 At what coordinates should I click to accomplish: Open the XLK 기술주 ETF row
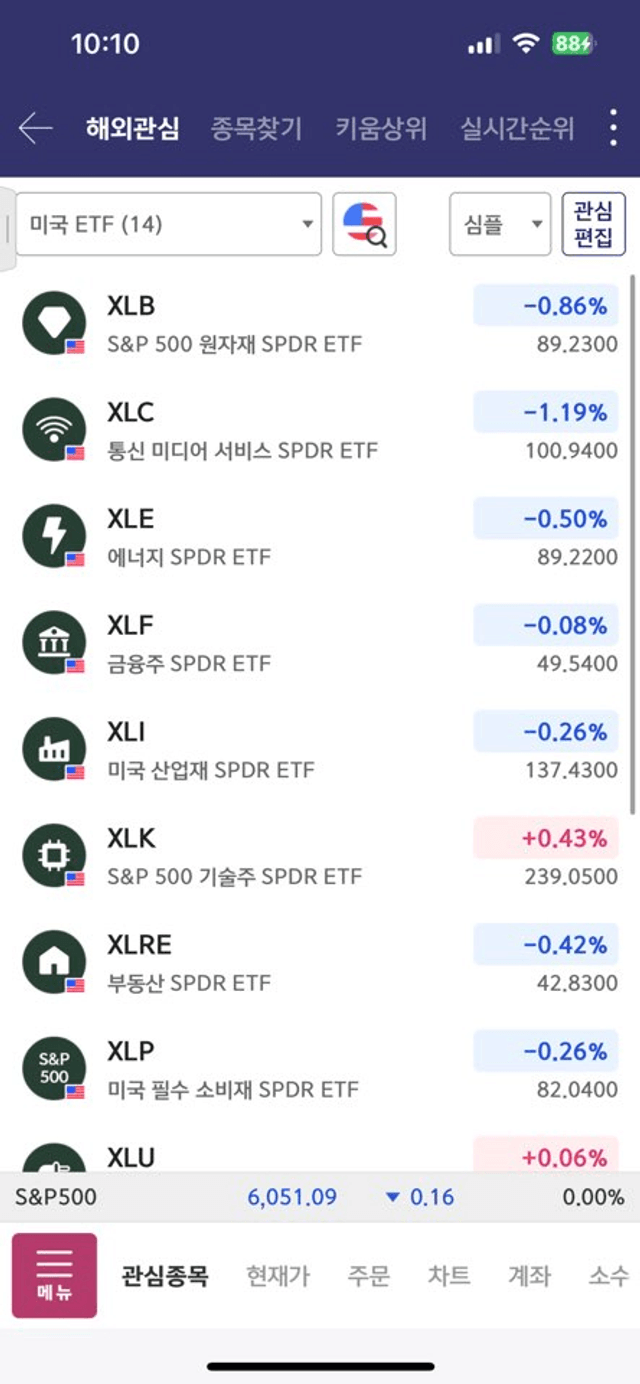tap(319, 857)
